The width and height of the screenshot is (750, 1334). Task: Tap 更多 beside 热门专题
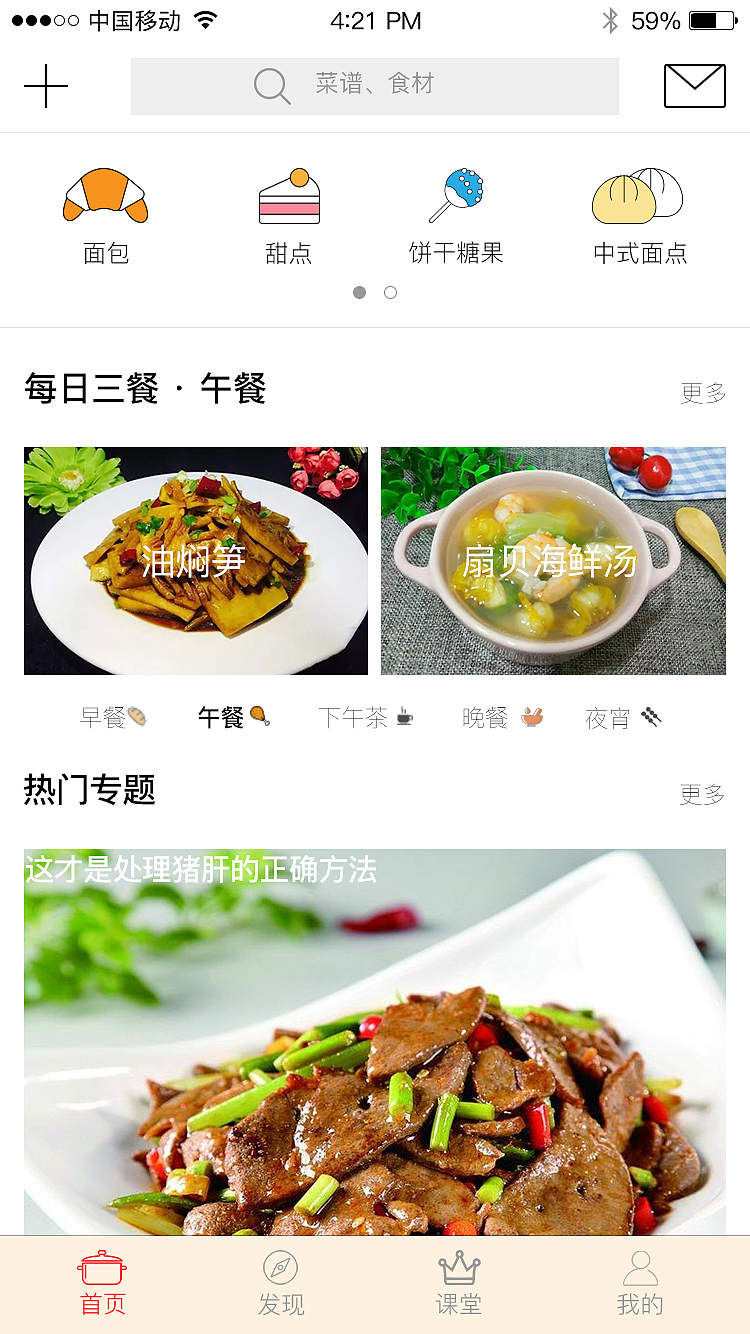701,794
